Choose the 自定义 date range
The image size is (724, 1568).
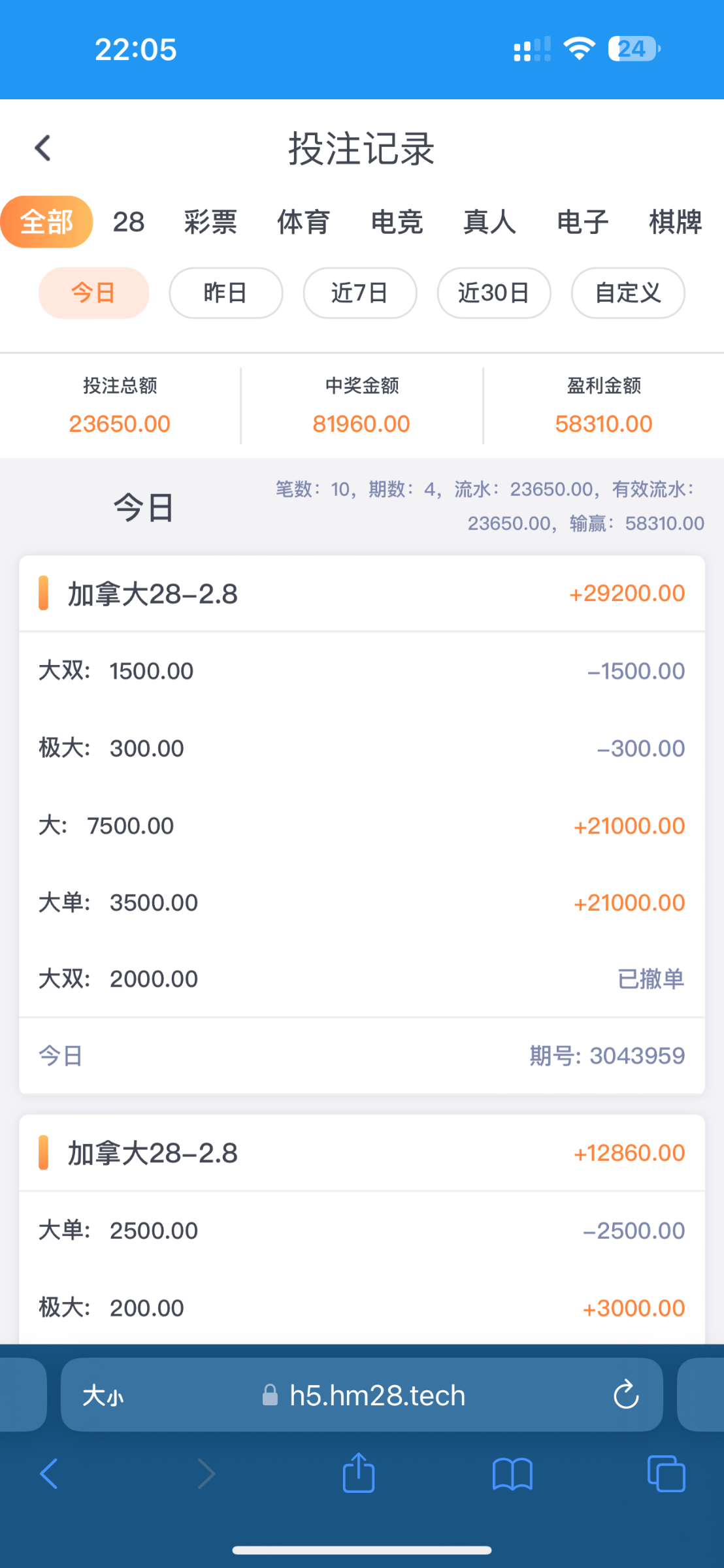pyautogui.click(x=627, y=293)
